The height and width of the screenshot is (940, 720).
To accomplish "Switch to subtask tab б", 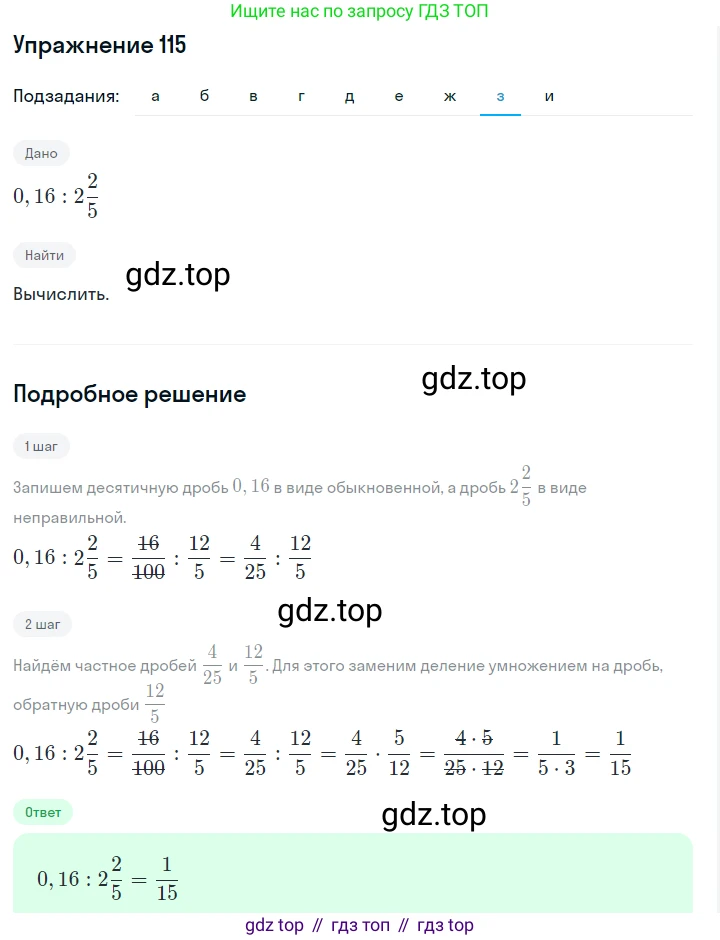I will [204, 97].
